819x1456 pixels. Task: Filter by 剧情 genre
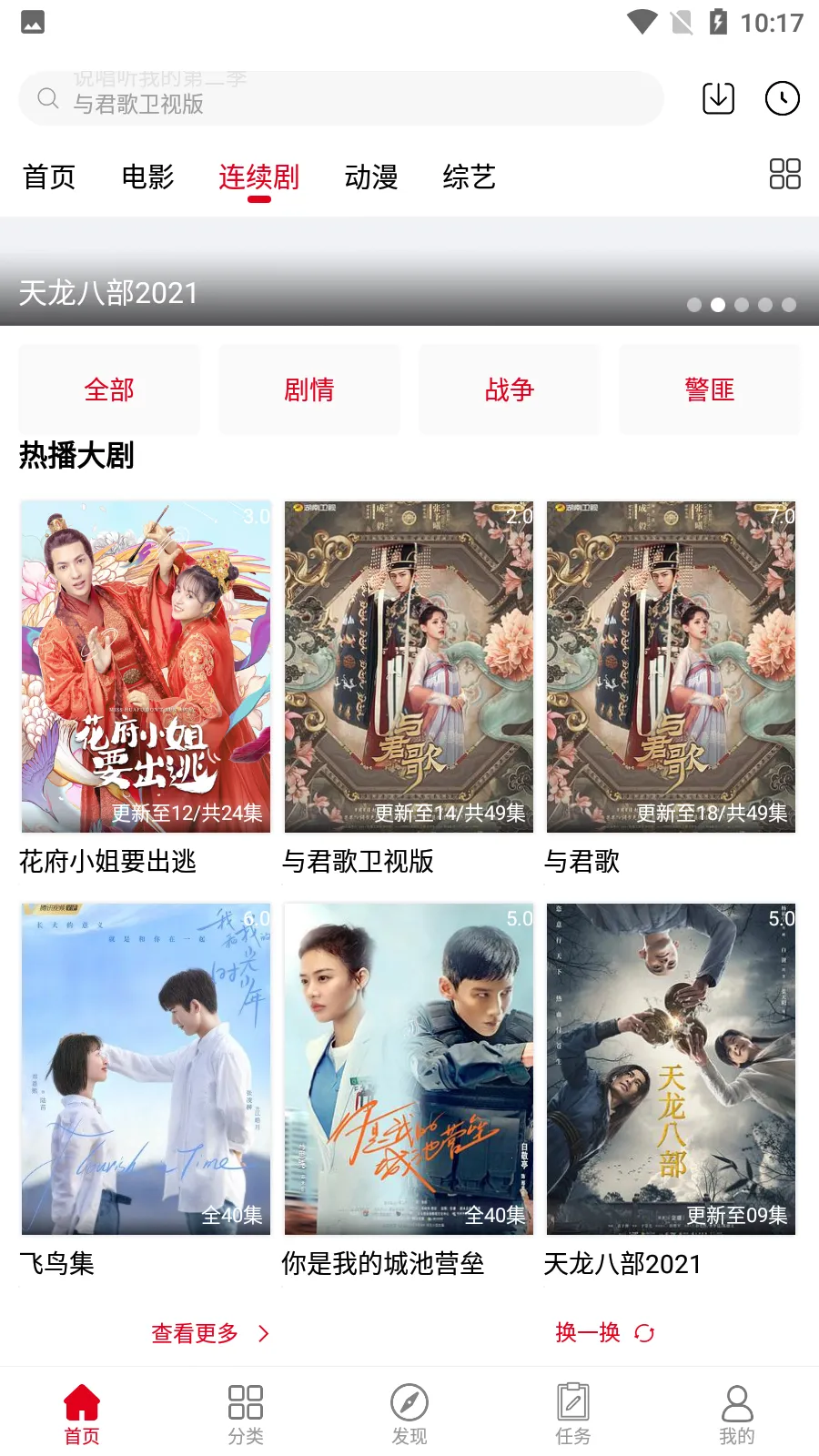(x=309, y=389)
